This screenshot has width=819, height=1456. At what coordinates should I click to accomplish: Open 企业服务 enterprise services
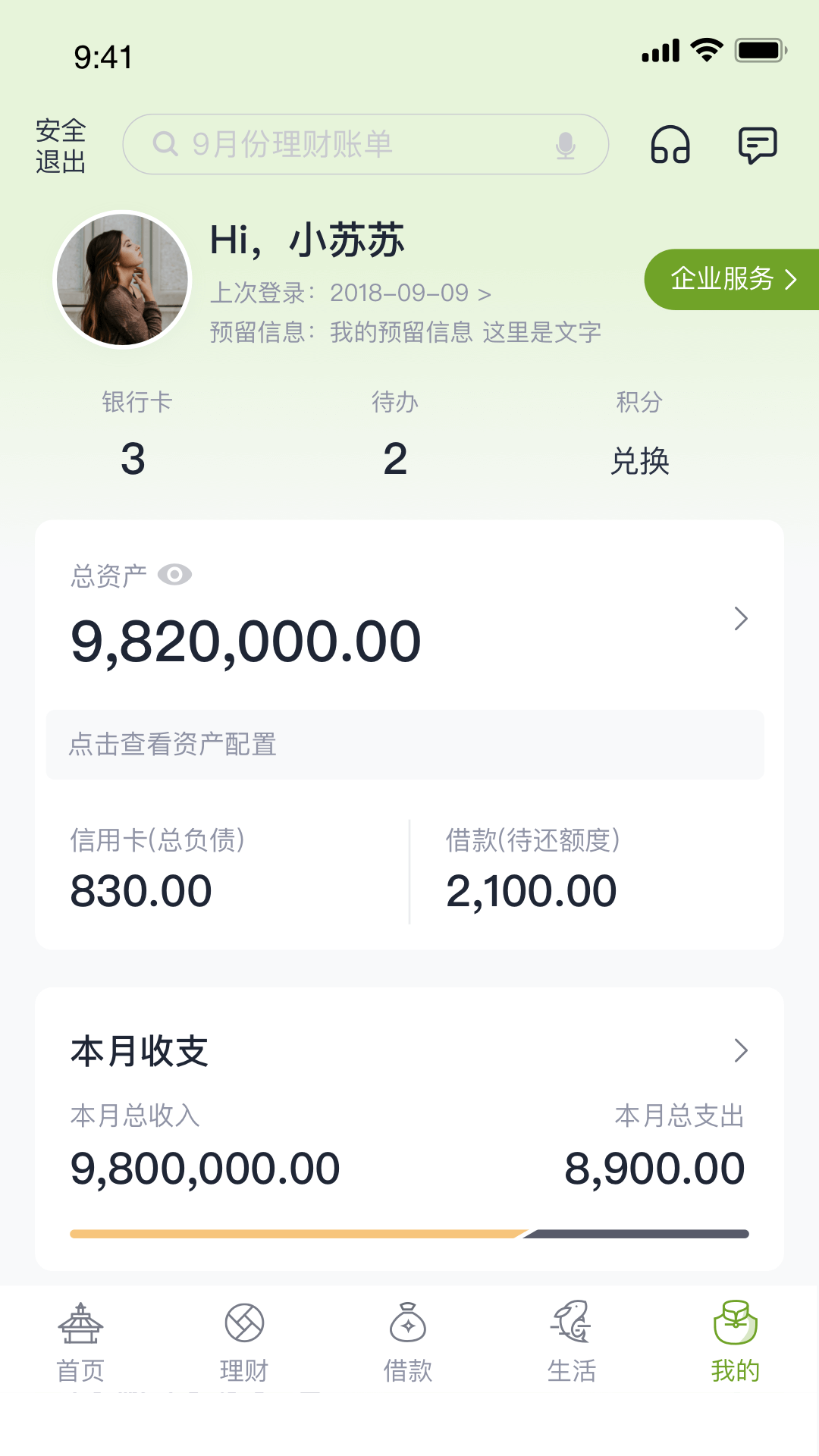730,279
